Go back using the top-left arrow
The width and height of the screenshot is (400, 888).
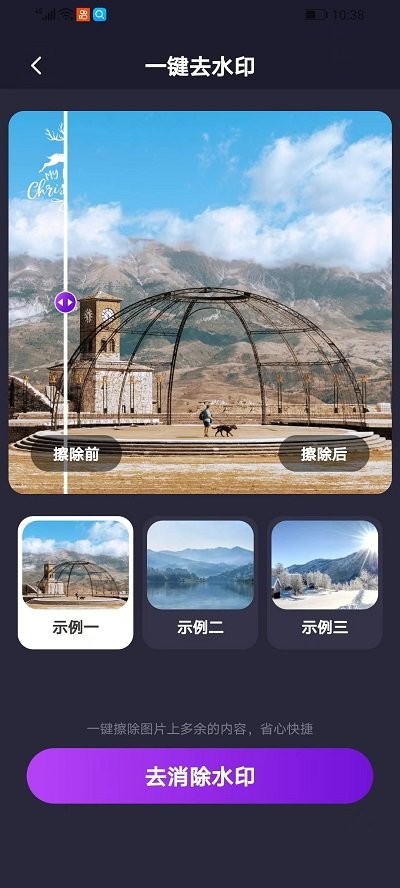click(x=36, y=66)
